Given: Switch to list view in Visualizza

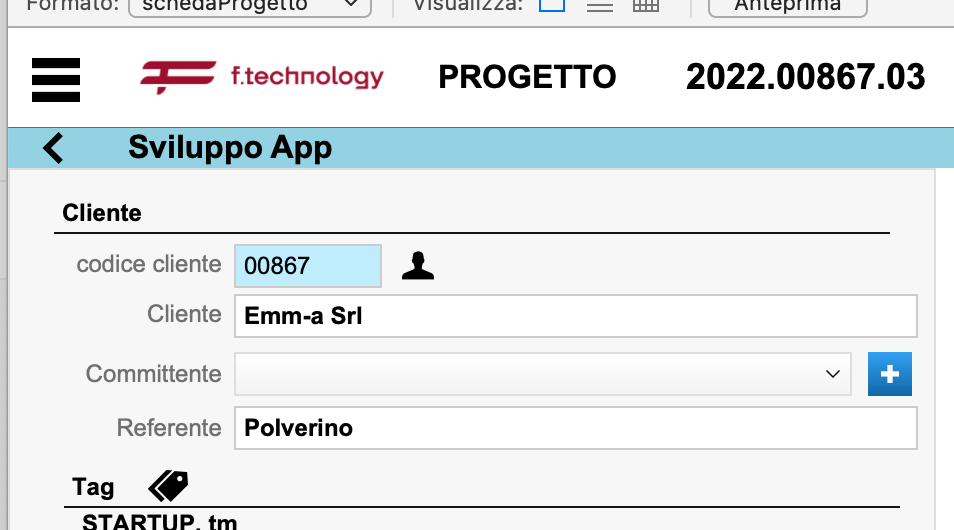Looking at the screenshot, I should pos(600,6).
